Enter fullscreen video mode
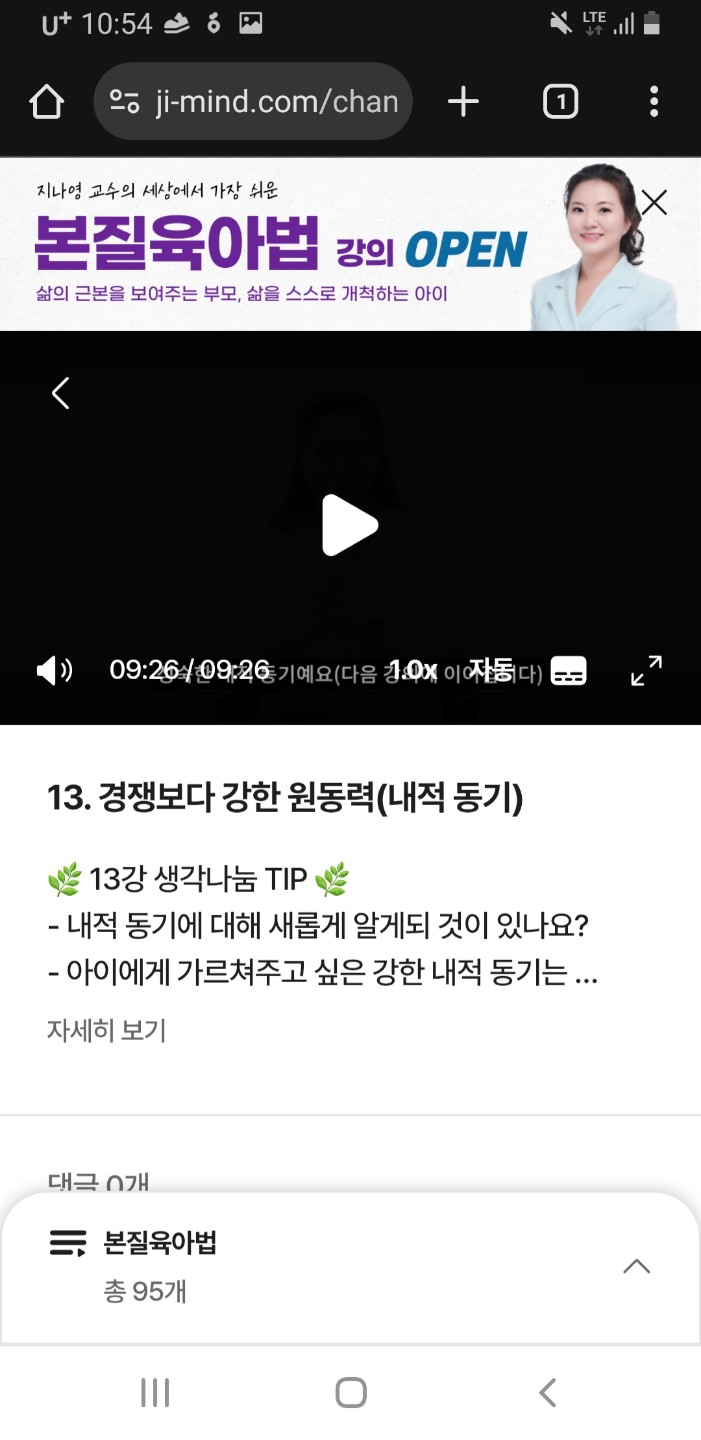The height and width of the screenshot is (1440, 701). click(646, 671)
